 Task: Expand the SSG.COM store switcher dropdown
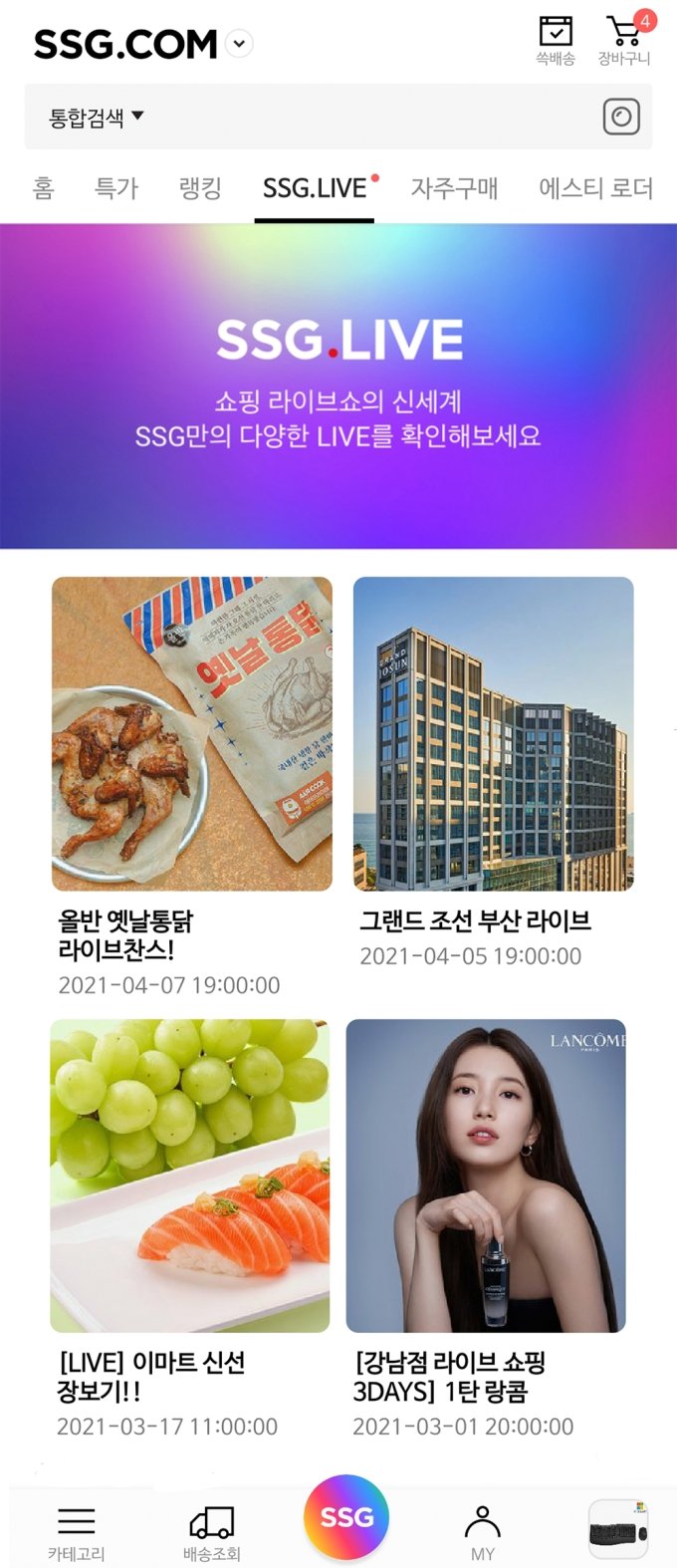[x=240, y=44]
